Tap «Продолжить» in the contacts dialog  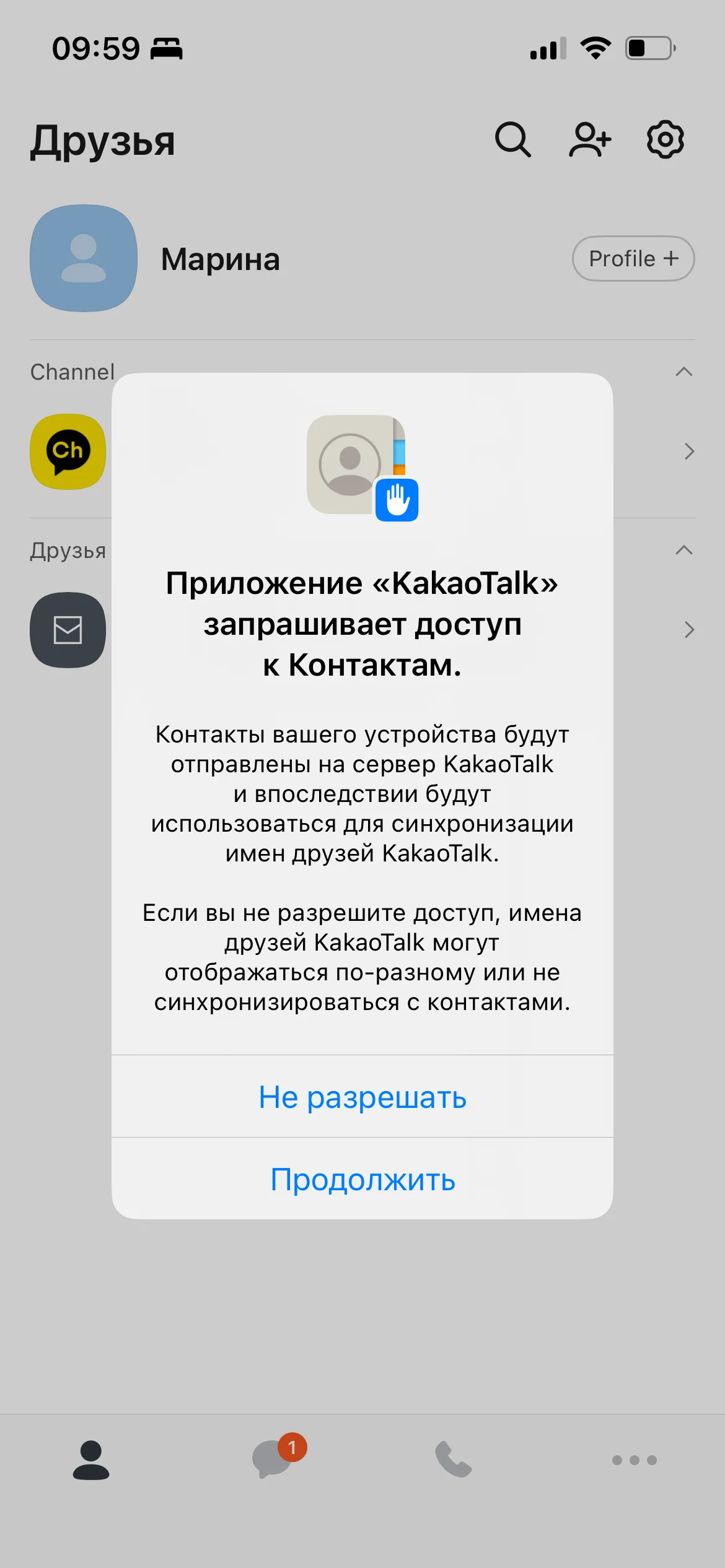362,1179
